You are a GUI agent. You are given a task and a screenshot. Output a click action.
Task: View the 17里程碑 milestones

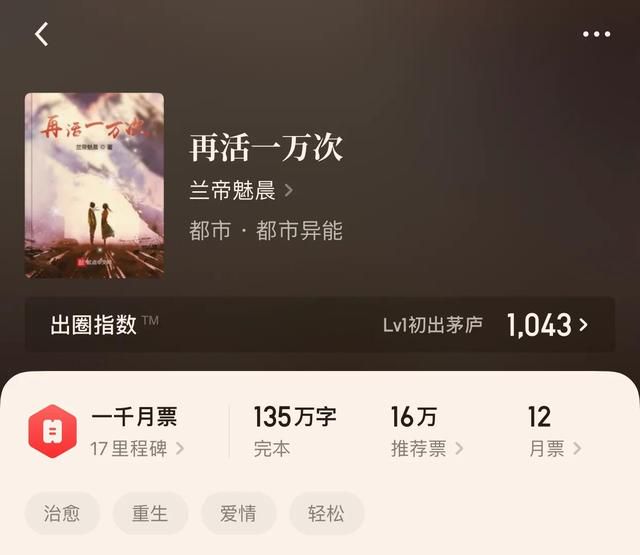pyautogui.click(x=137, y=448)
